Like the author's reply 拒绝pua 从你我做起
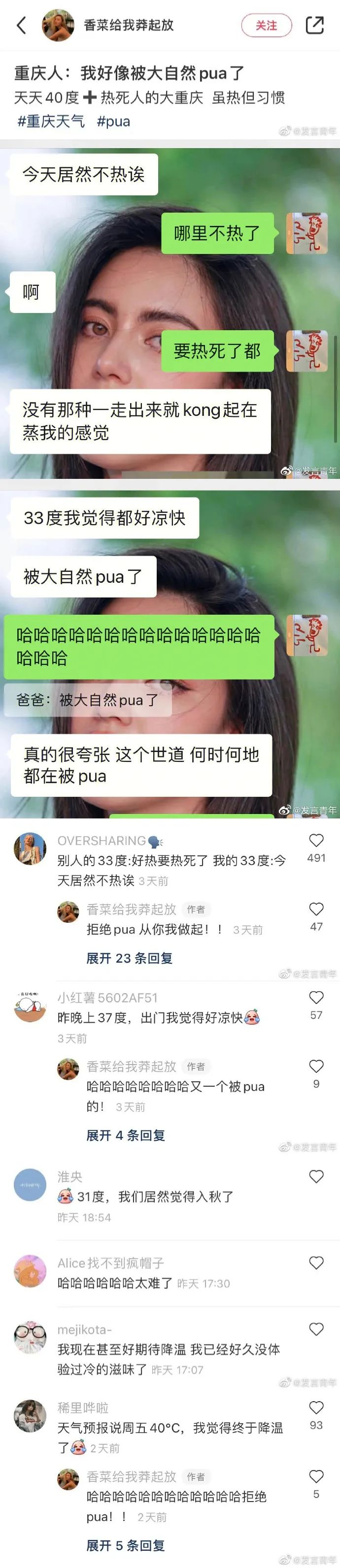Viewport: 340px width, 1568px height. 316,909
